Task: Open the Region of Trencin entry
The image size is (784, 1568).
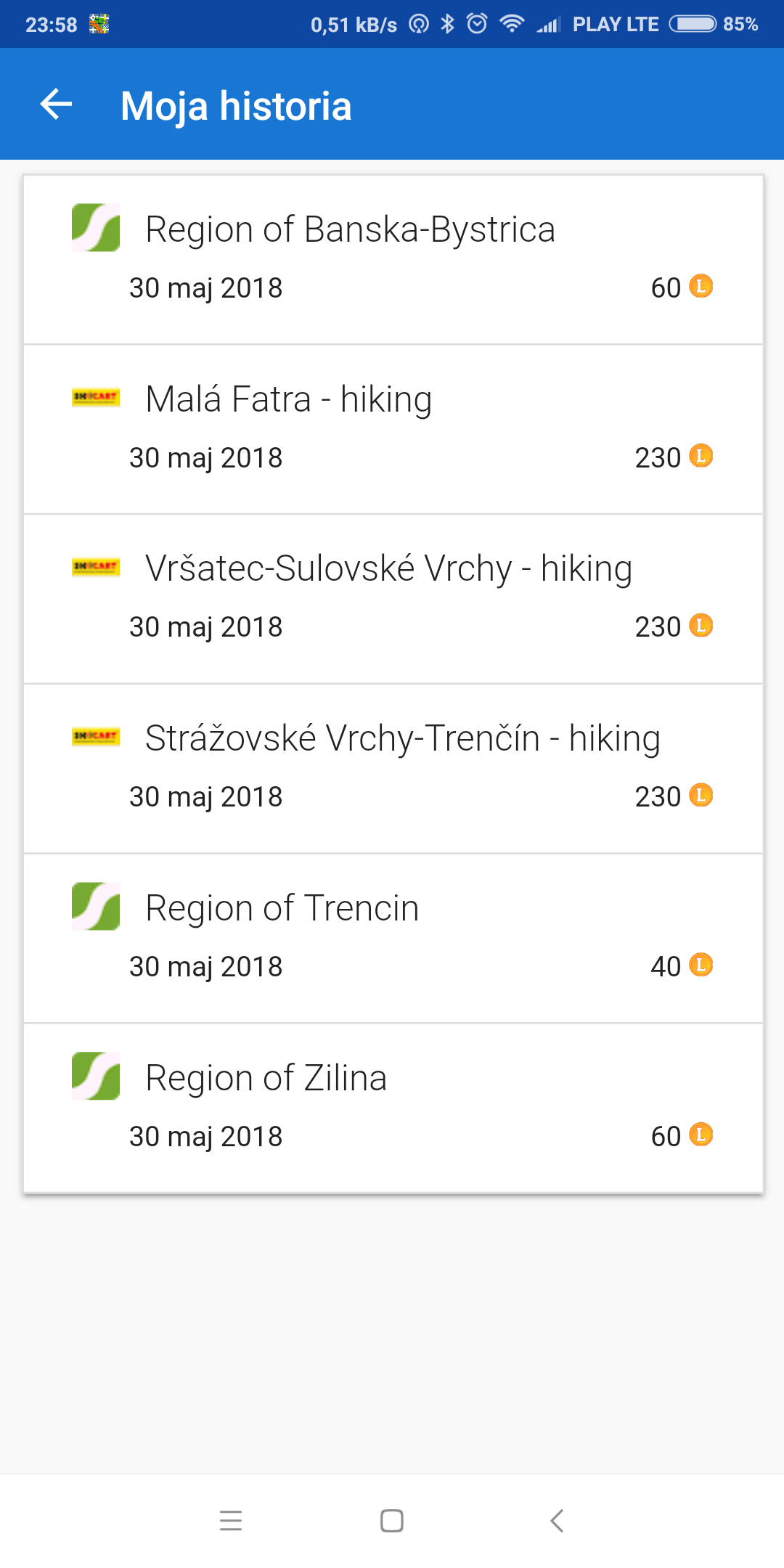Action: (x=392, y=938)
